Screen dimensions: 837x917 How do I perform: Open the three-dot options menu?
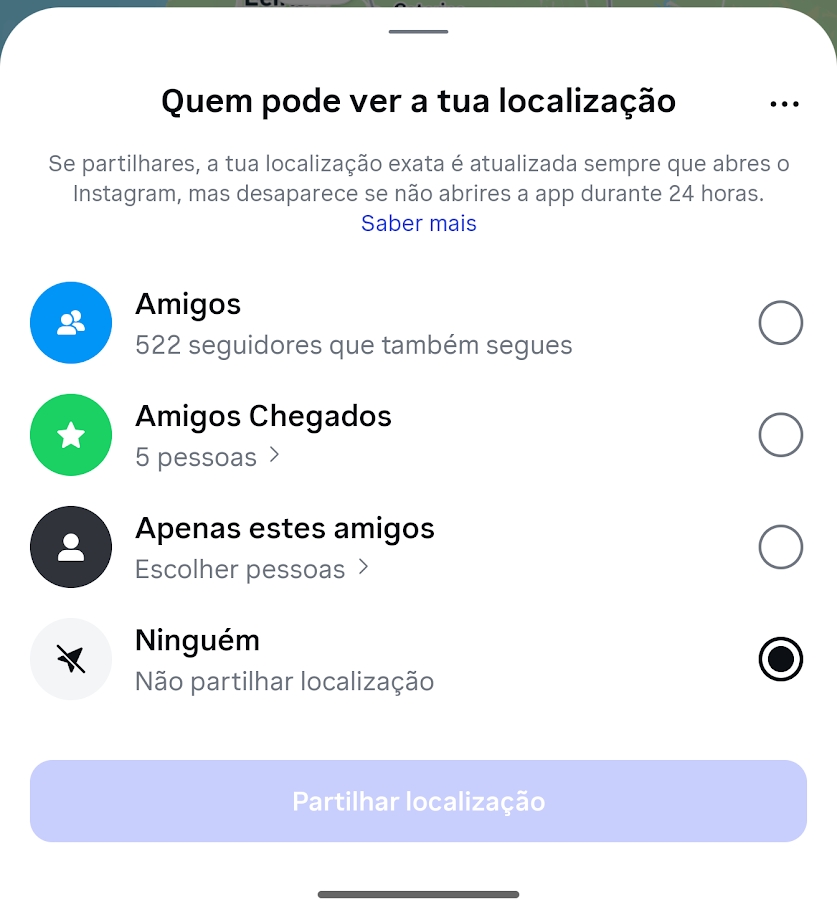tap(784, 103)
